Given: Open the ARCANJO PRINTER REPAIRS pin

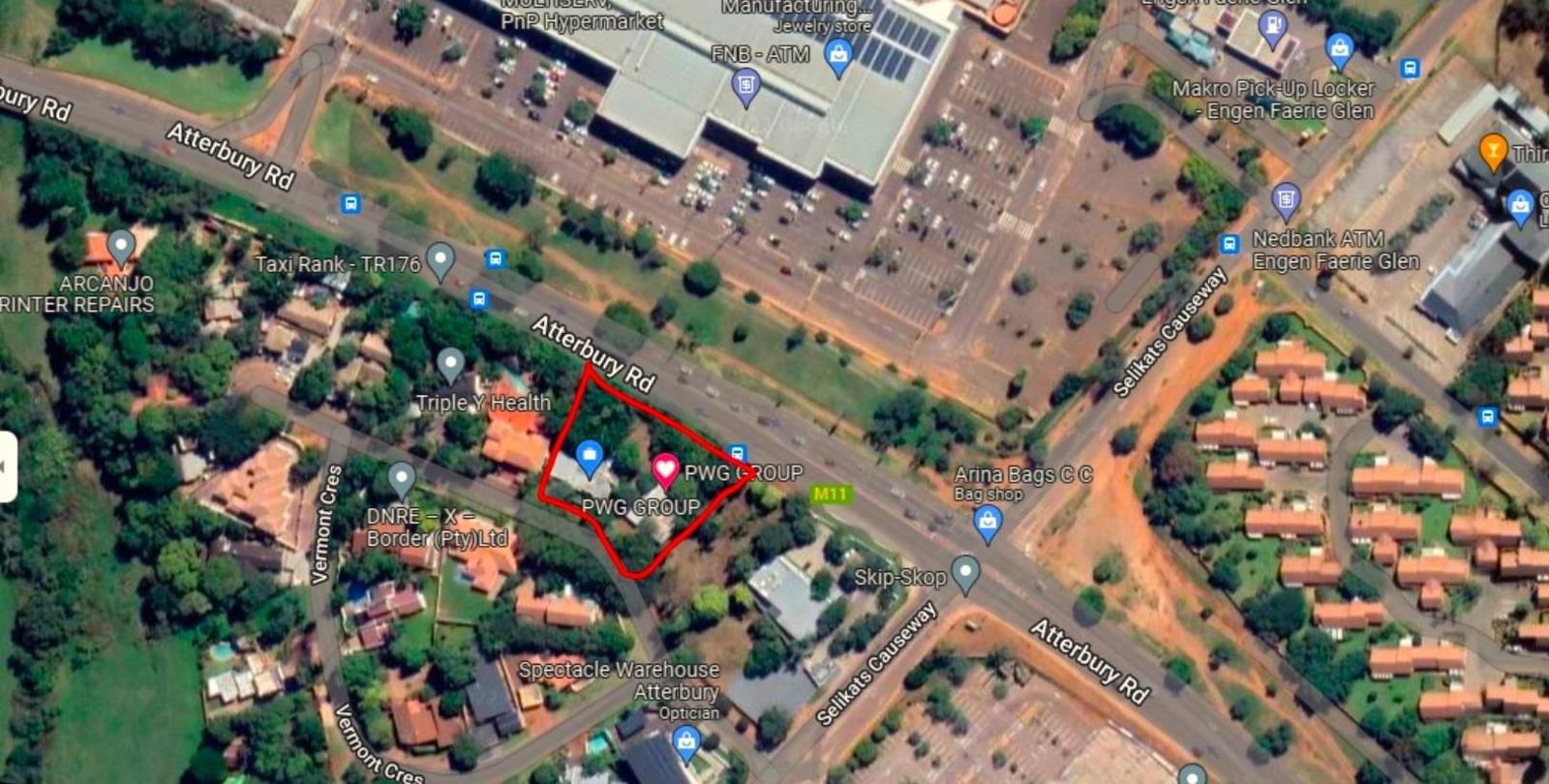Looking at the screenshot, I should click(121, 246).
